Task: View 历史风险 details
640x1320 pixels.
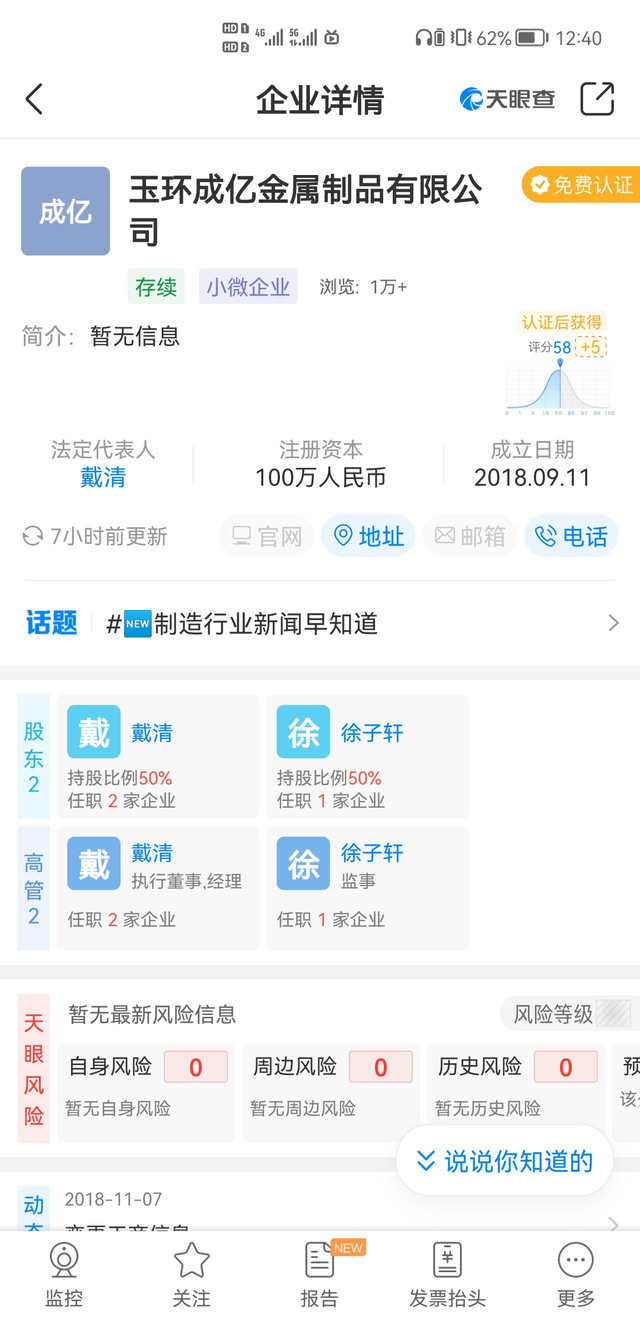Action: click(x=516, y=1080)
